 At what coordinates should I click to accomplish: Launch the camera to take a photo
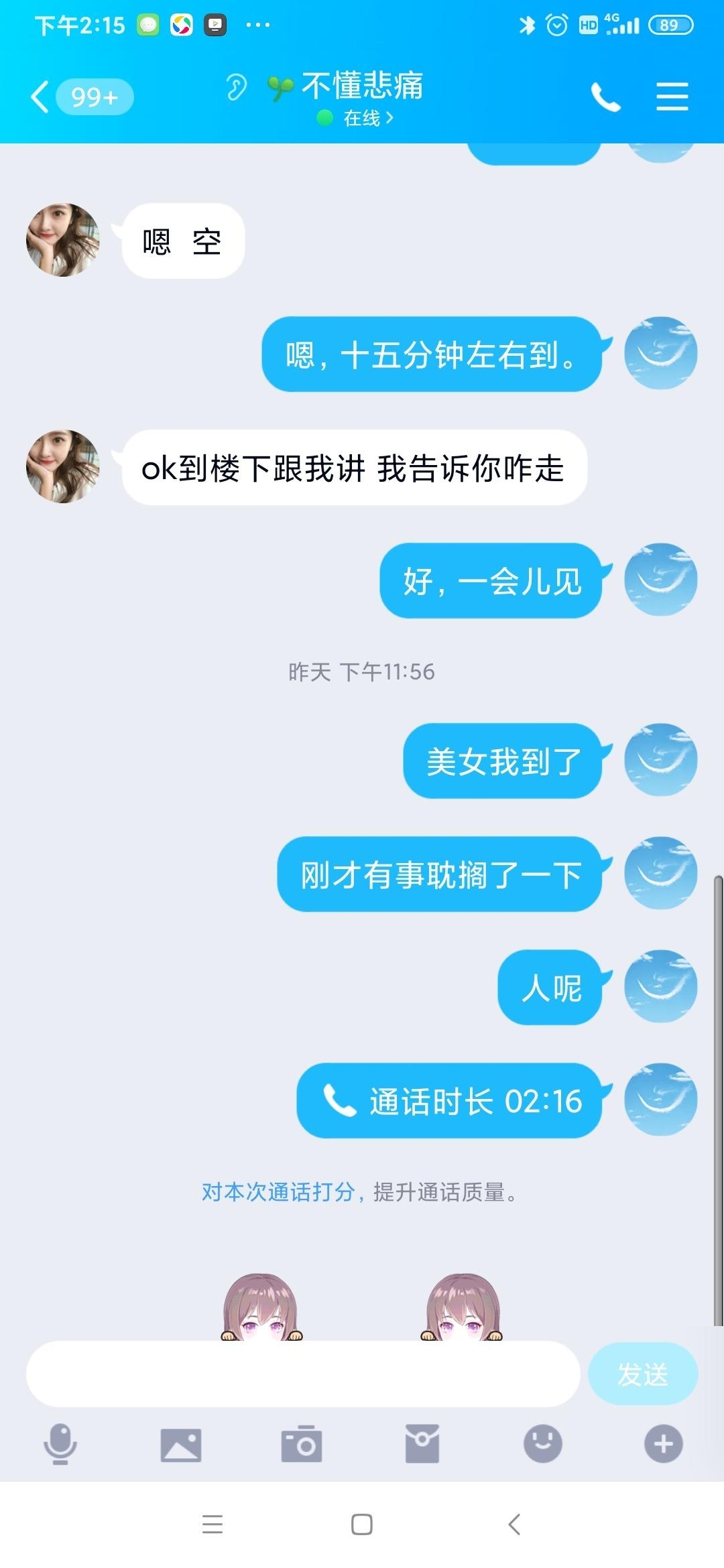pyautogui.click(x=302, y=1444)
